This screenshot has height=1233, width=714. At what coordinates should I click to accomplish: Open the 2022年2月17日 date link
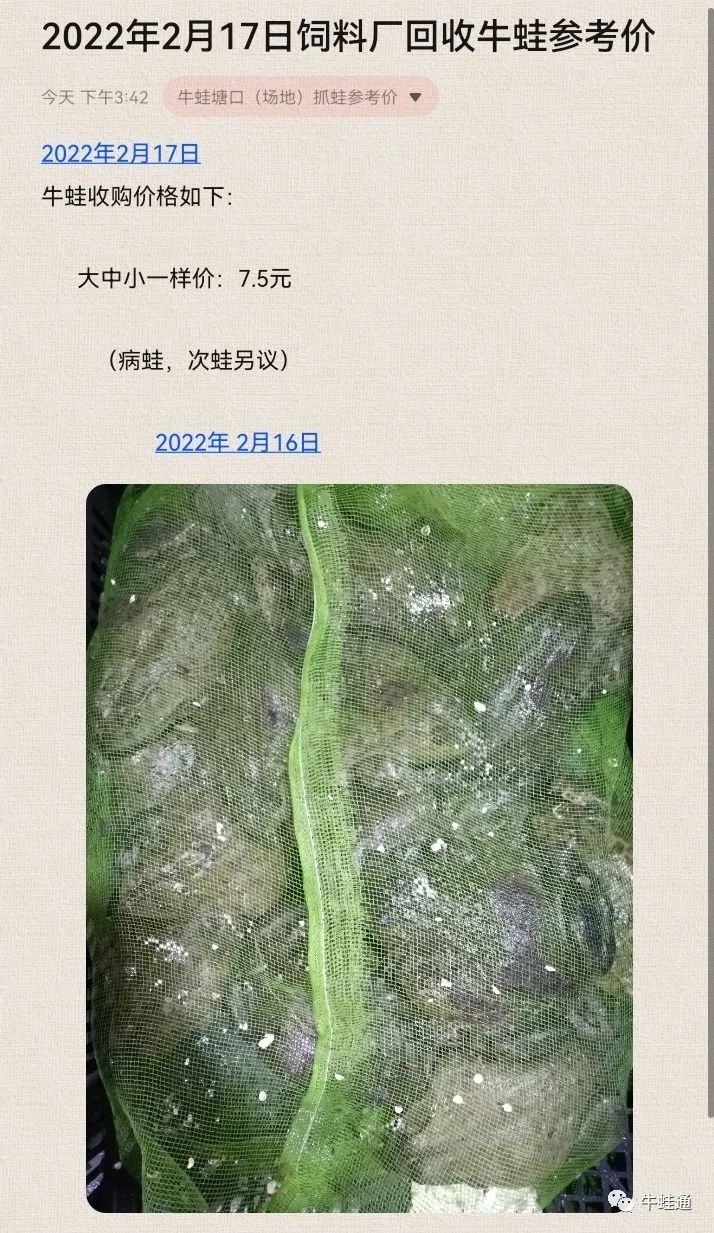121,154
